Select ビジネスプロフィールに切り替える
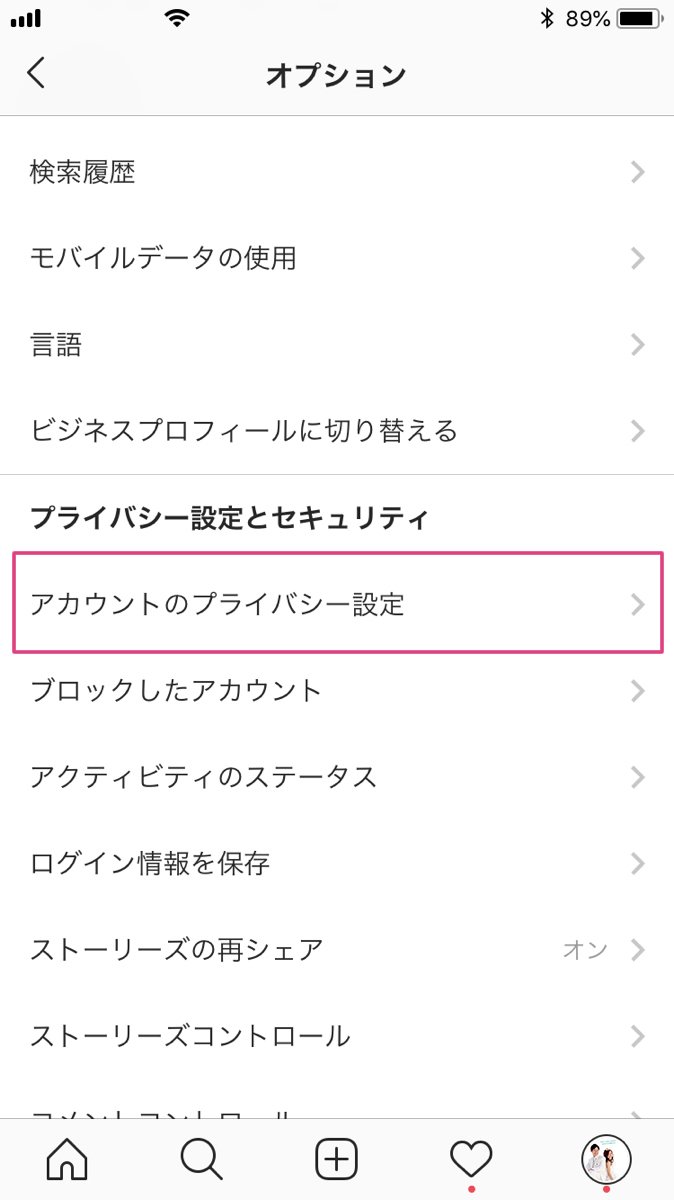The height and width of the screenshot is (1200, 674). (337, 431)
